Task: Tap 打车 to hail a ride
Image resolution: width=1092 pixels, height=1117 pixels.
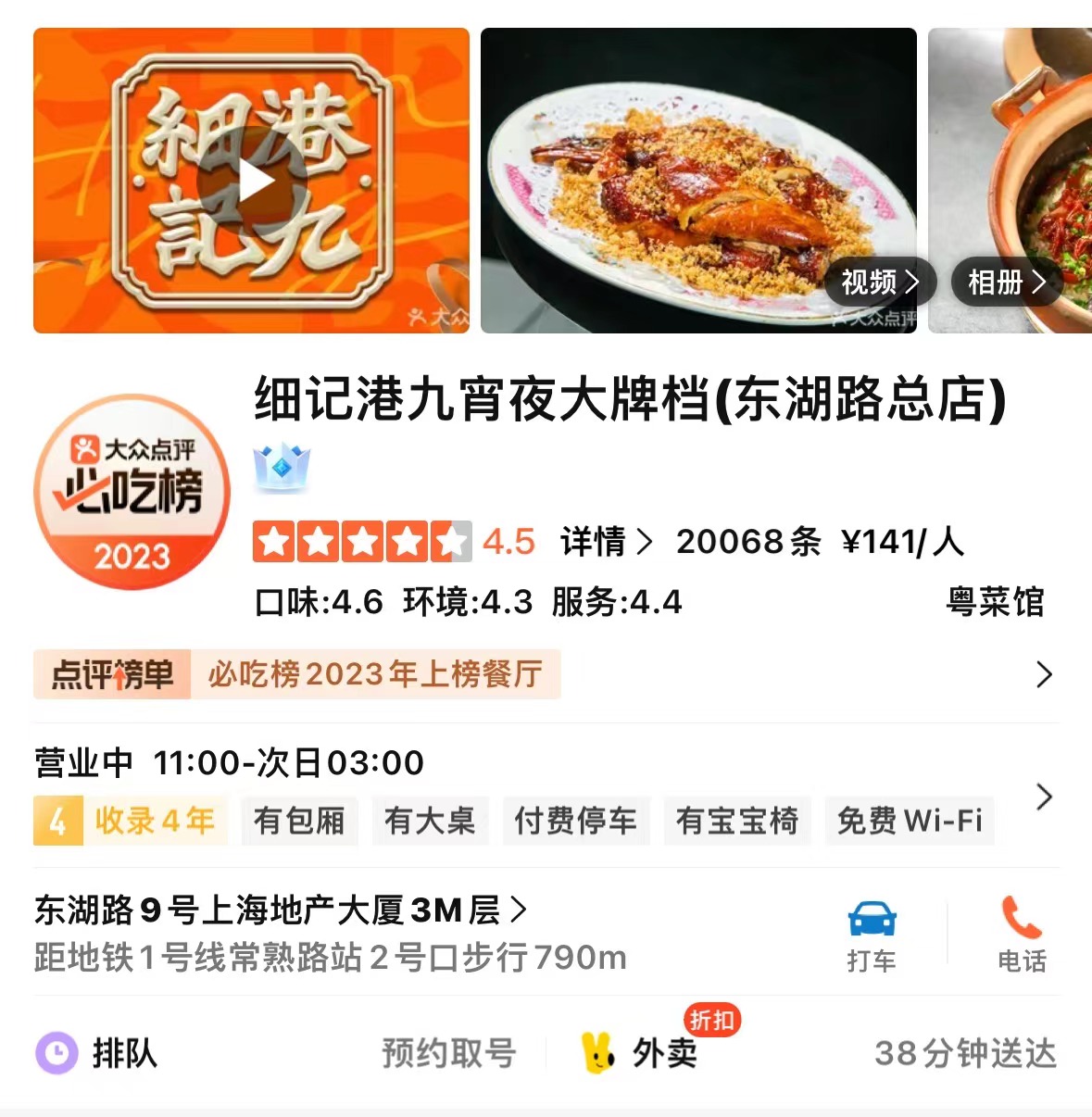Action: click(872, 935)
